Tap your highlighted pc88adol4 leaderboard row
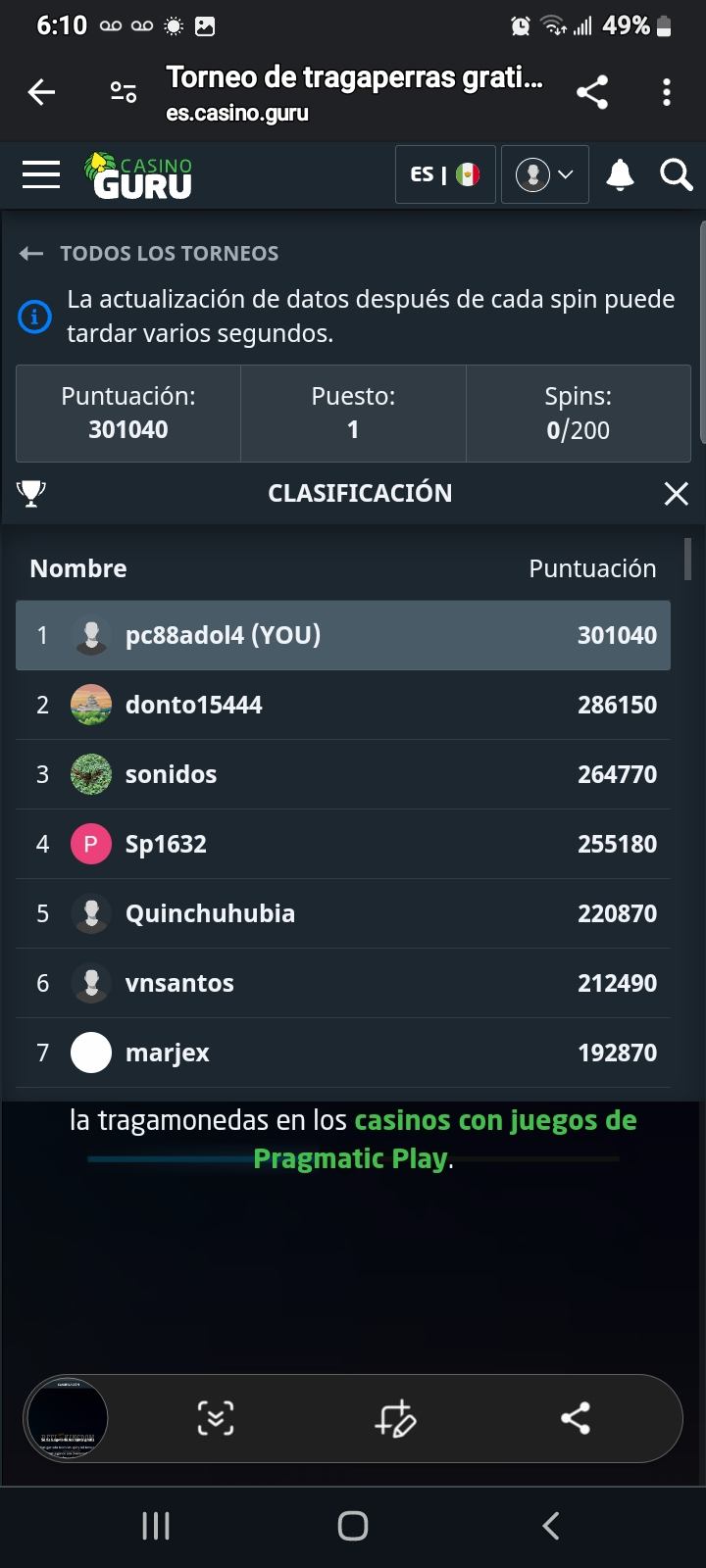The image size is (706, 1568). tap(342, 635)
